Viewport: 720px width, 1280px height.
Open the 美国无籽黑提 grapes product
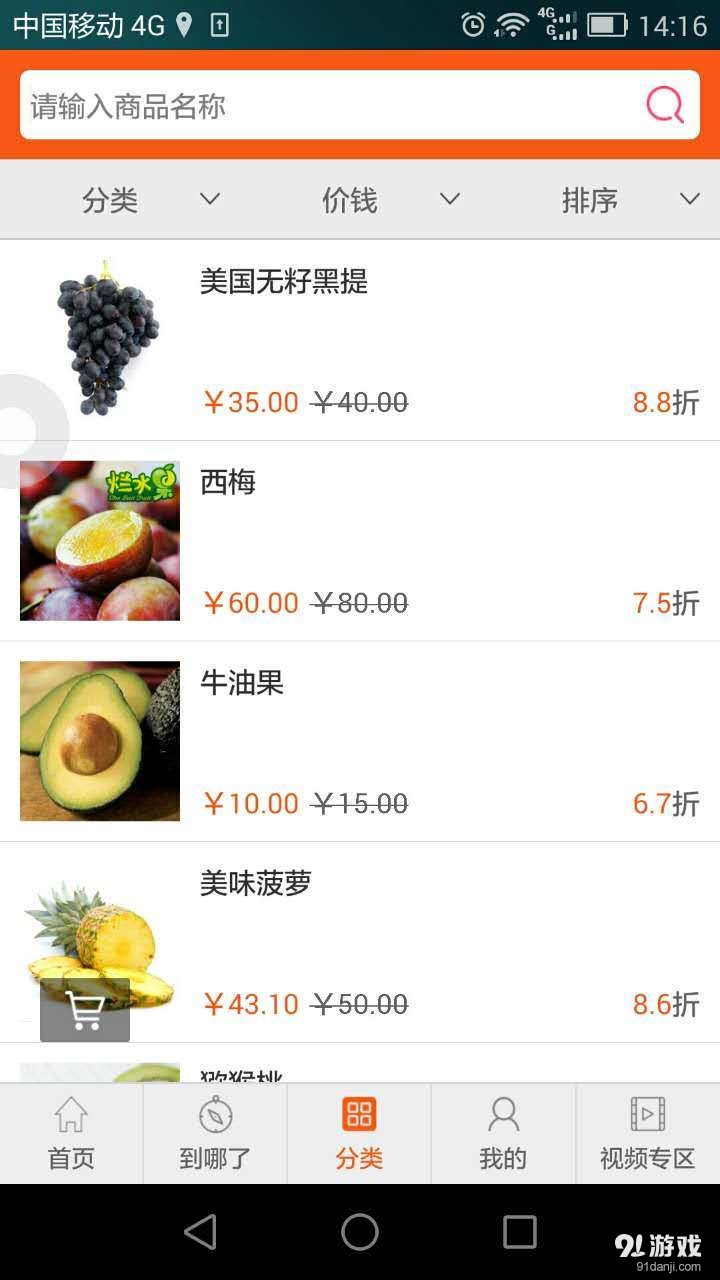tap(285, 284)
